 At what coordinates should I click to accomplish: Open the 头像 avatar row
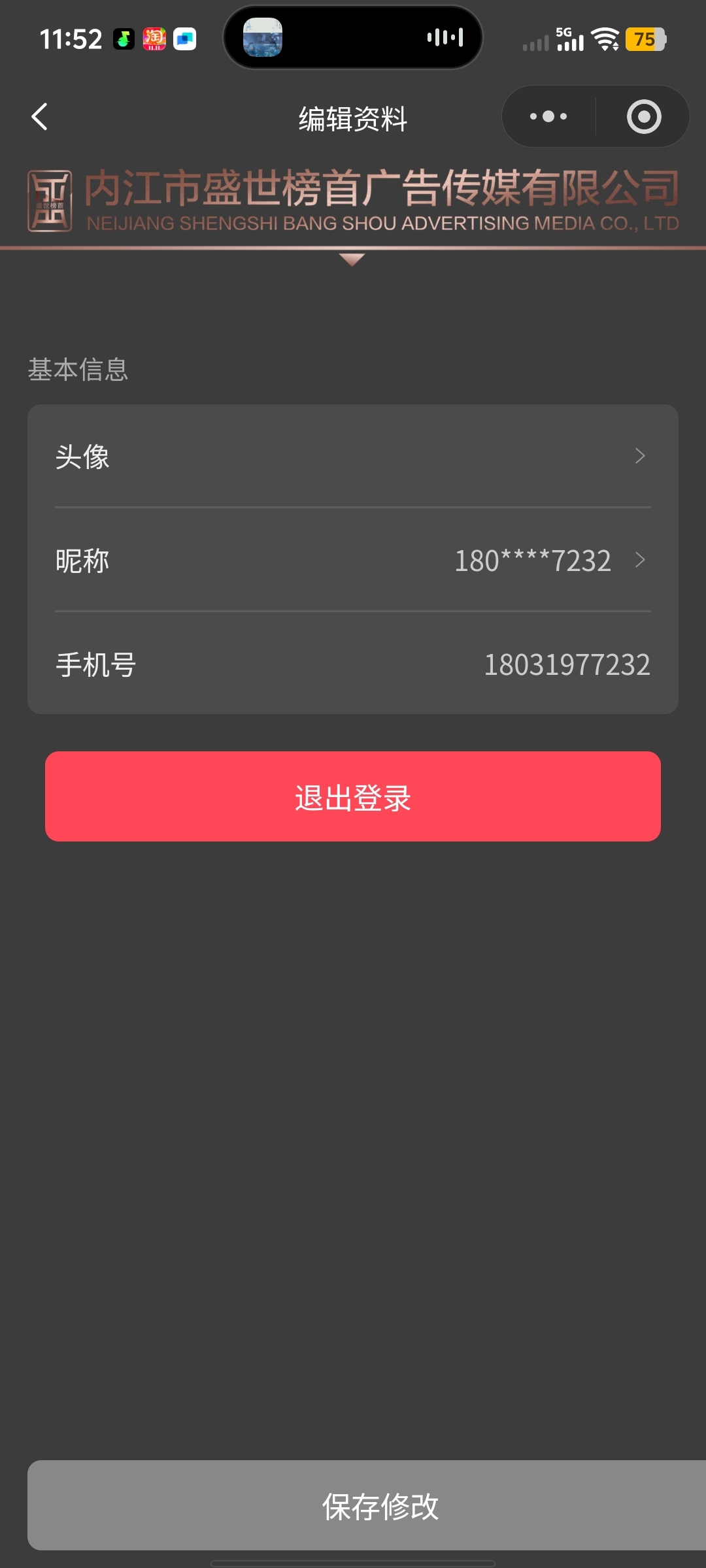point(353,456)
